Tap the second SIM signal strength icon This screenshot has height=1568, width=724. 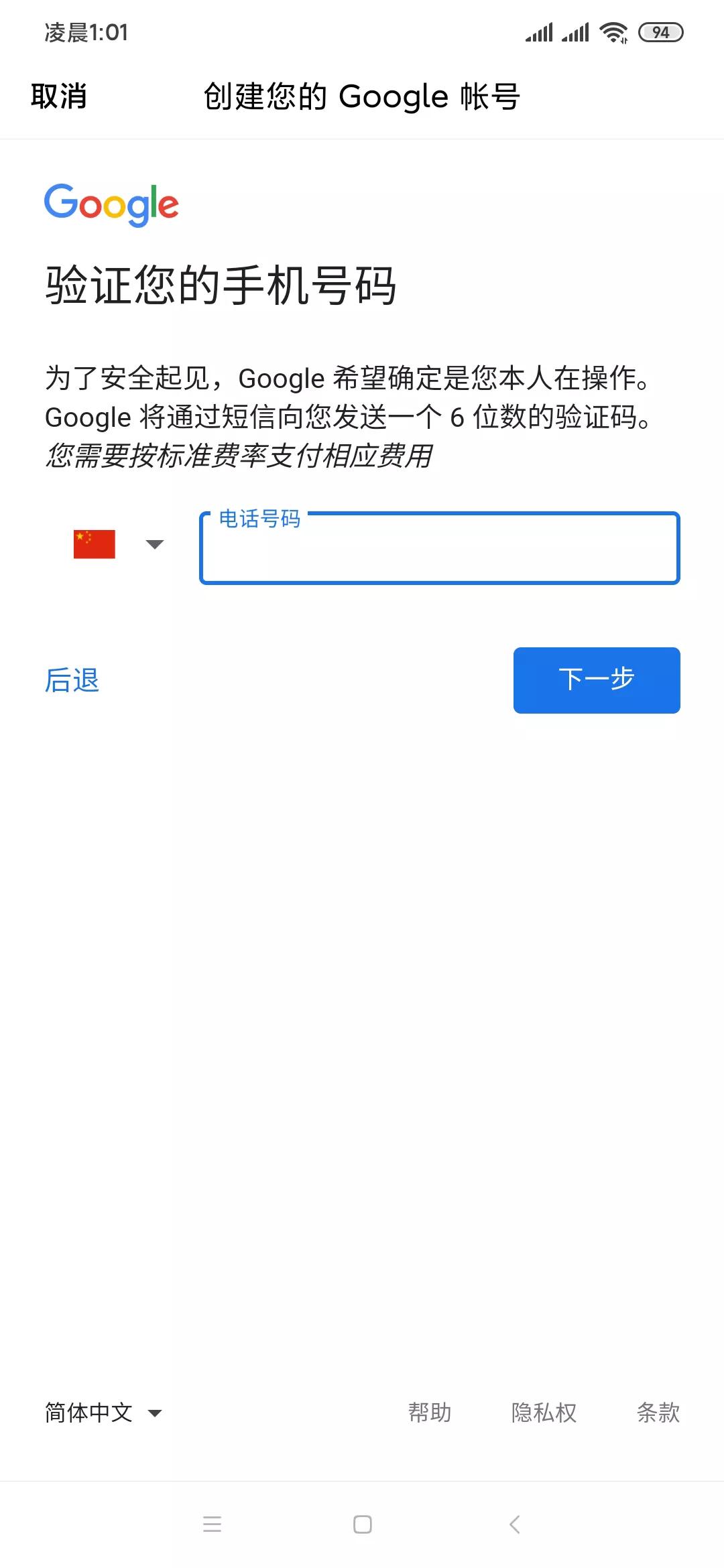coord(575,31)
